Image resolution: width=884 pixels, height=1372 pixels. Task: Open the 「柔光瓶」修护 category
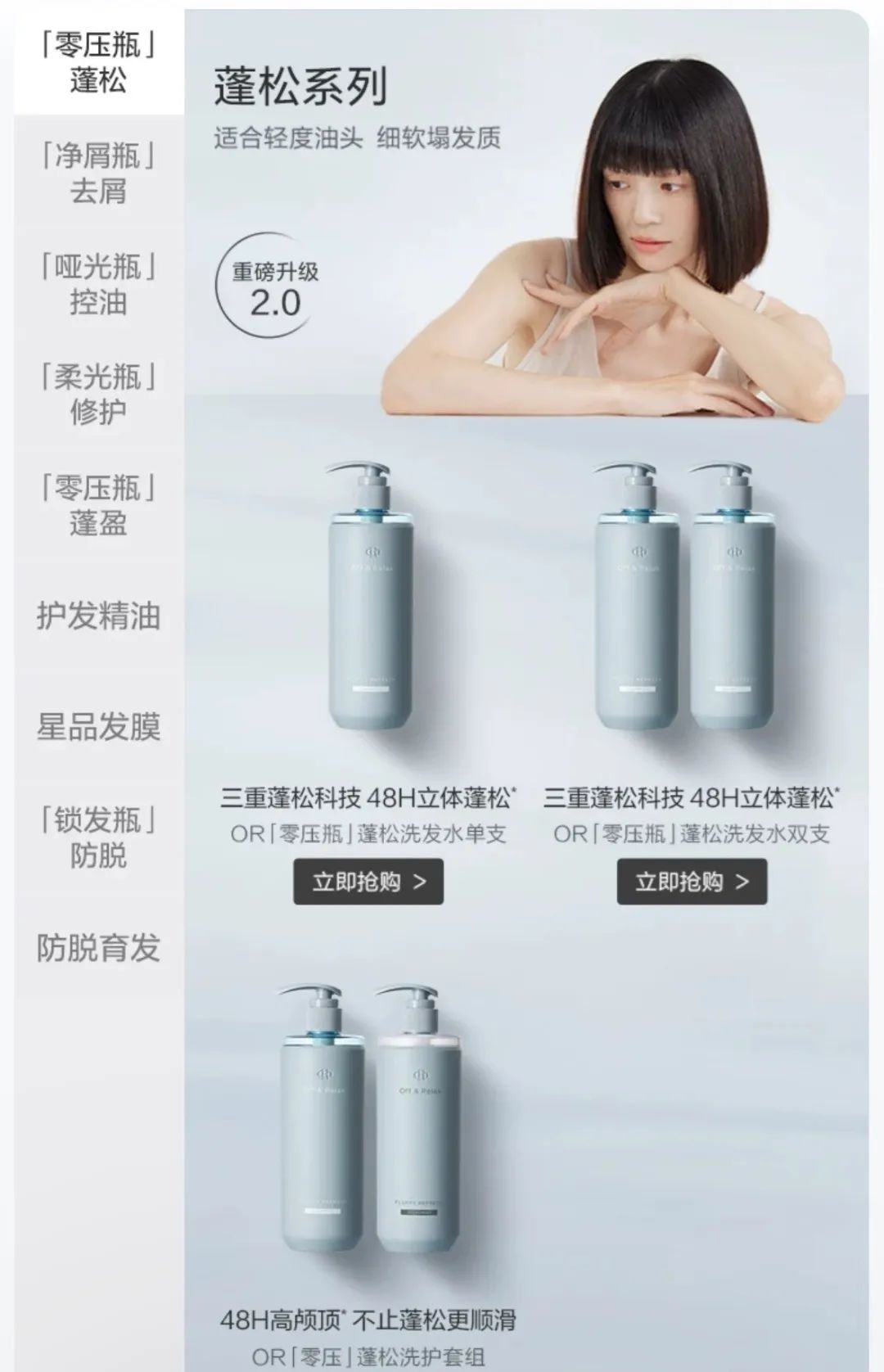click(98, 394)
